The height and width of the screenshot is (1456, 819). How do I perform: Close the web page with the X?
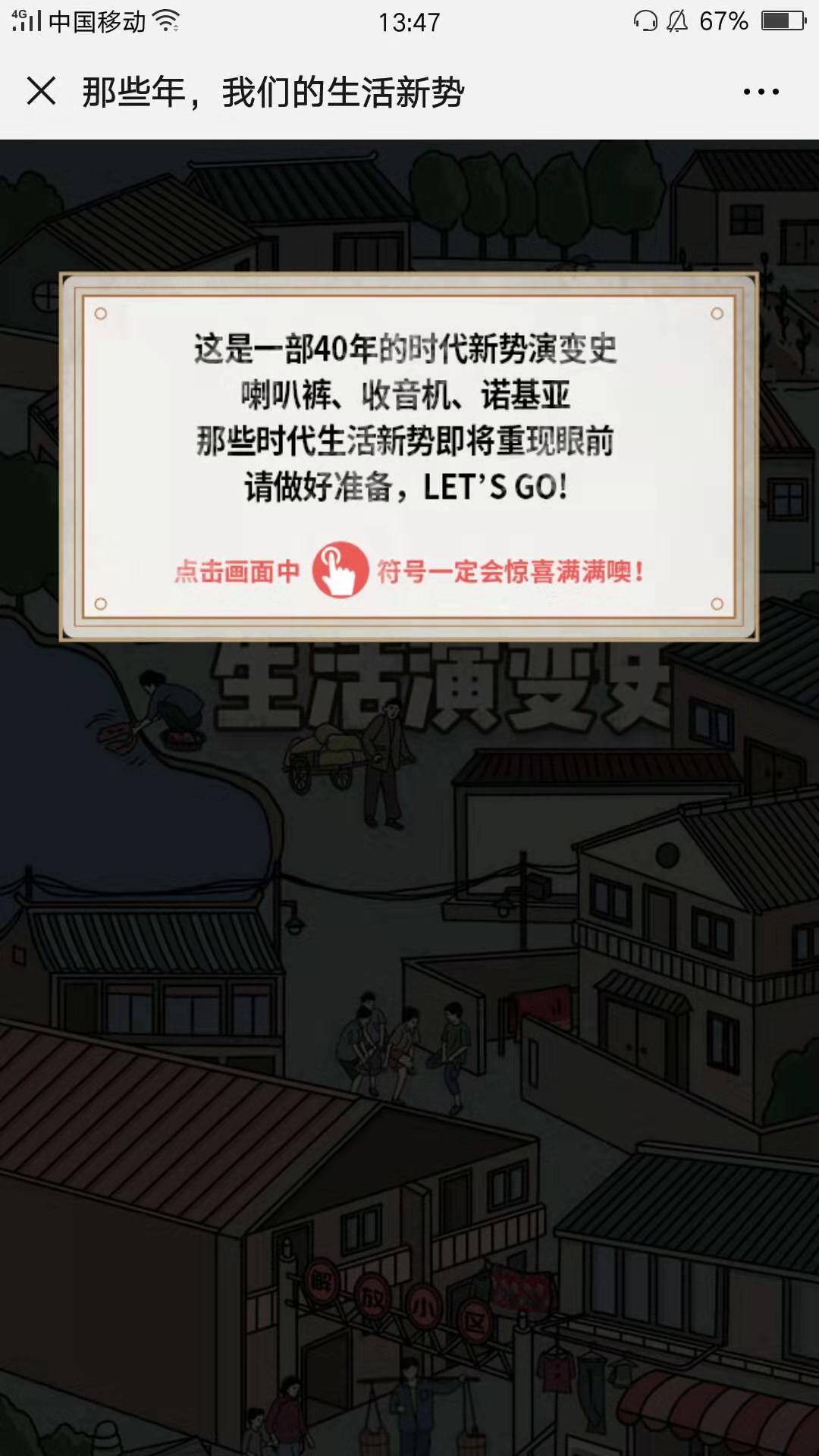[41, 92]
